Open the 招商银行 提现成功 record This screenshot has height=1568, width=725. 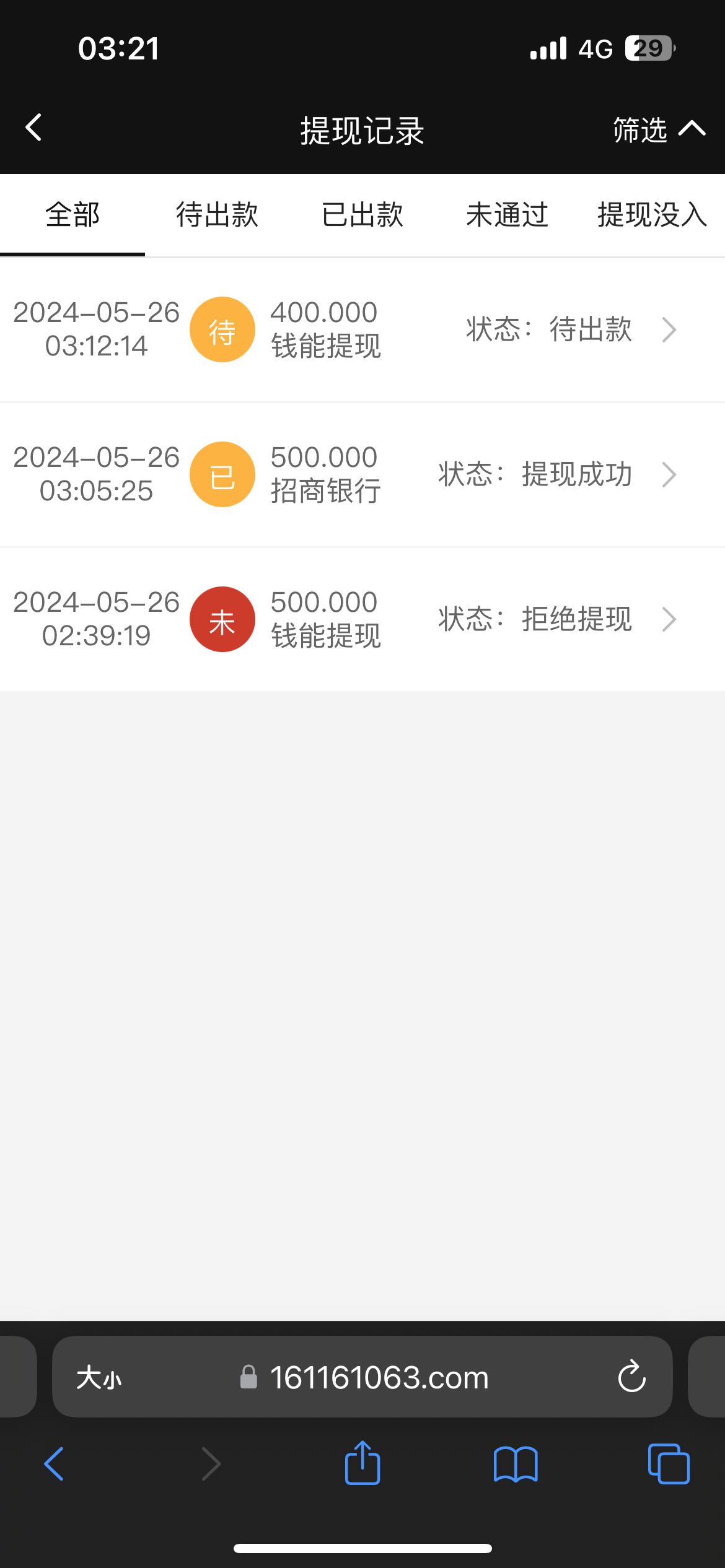point(362,474)
